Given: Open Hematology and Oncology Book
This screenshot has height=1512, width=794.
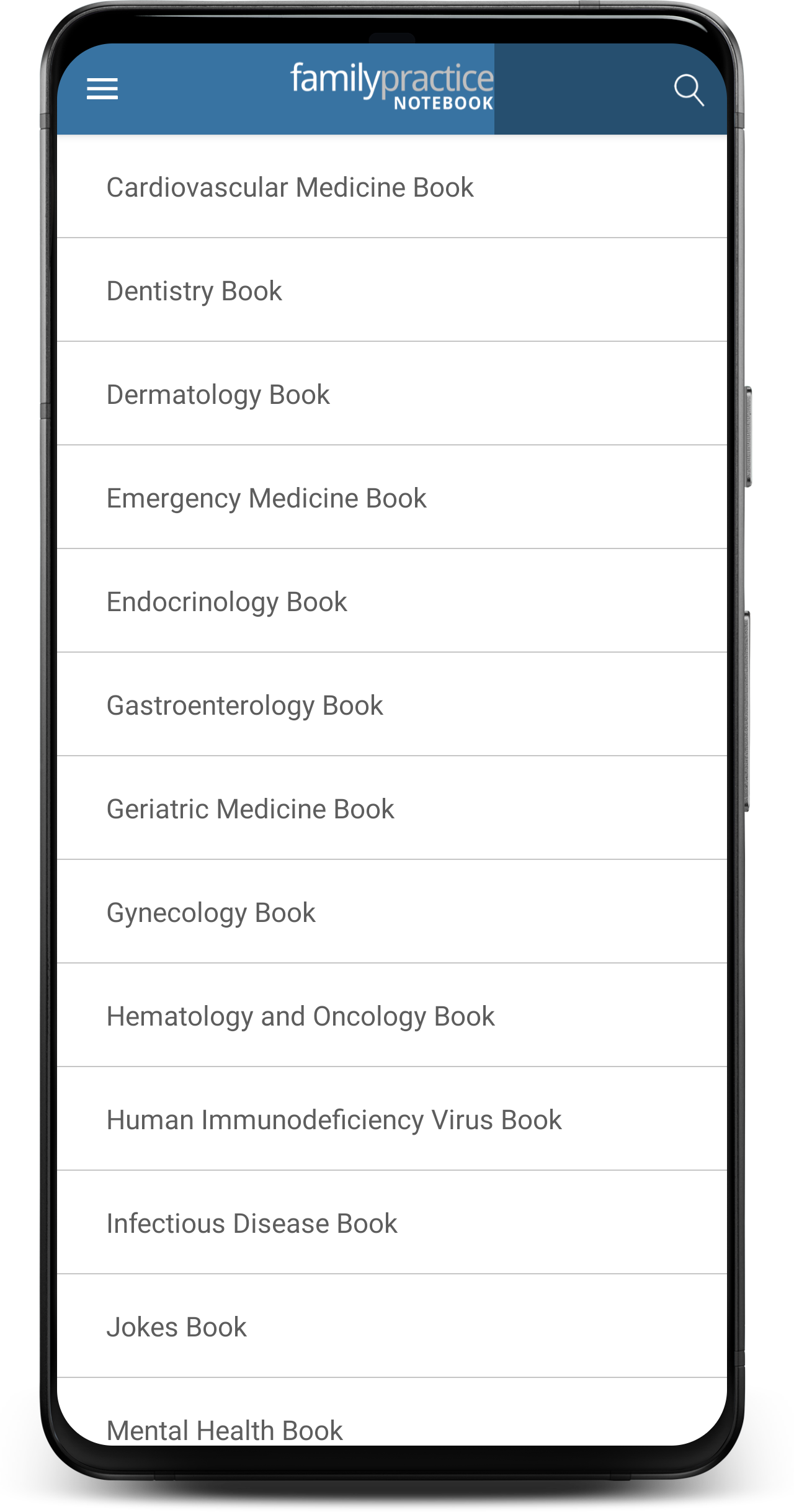Looking at the screenshot, I should [x=392, y=1016].
